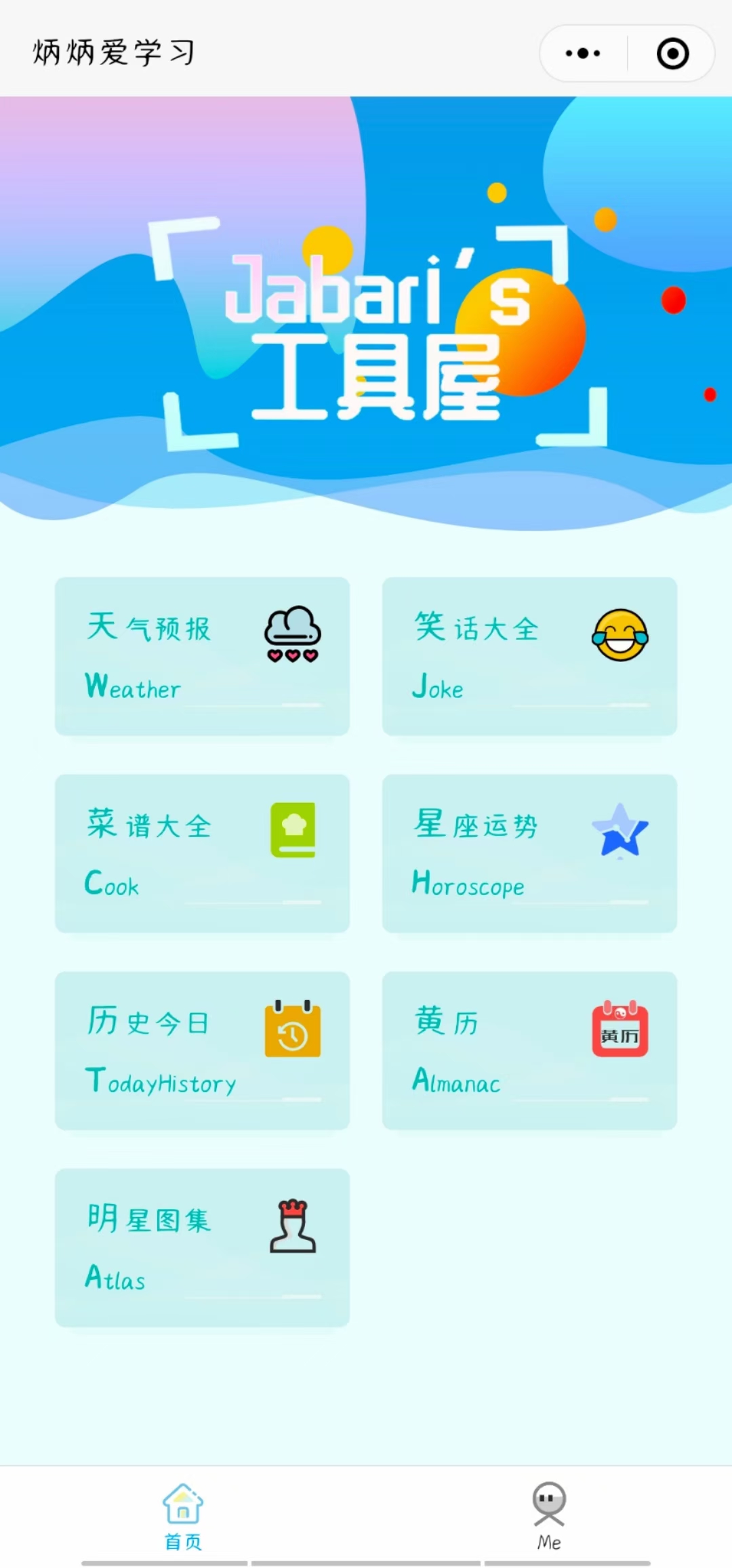Viewport: 732px width, 1568px height.
Task: Click the laughing emoji joke icon
Action: [620, 636]
